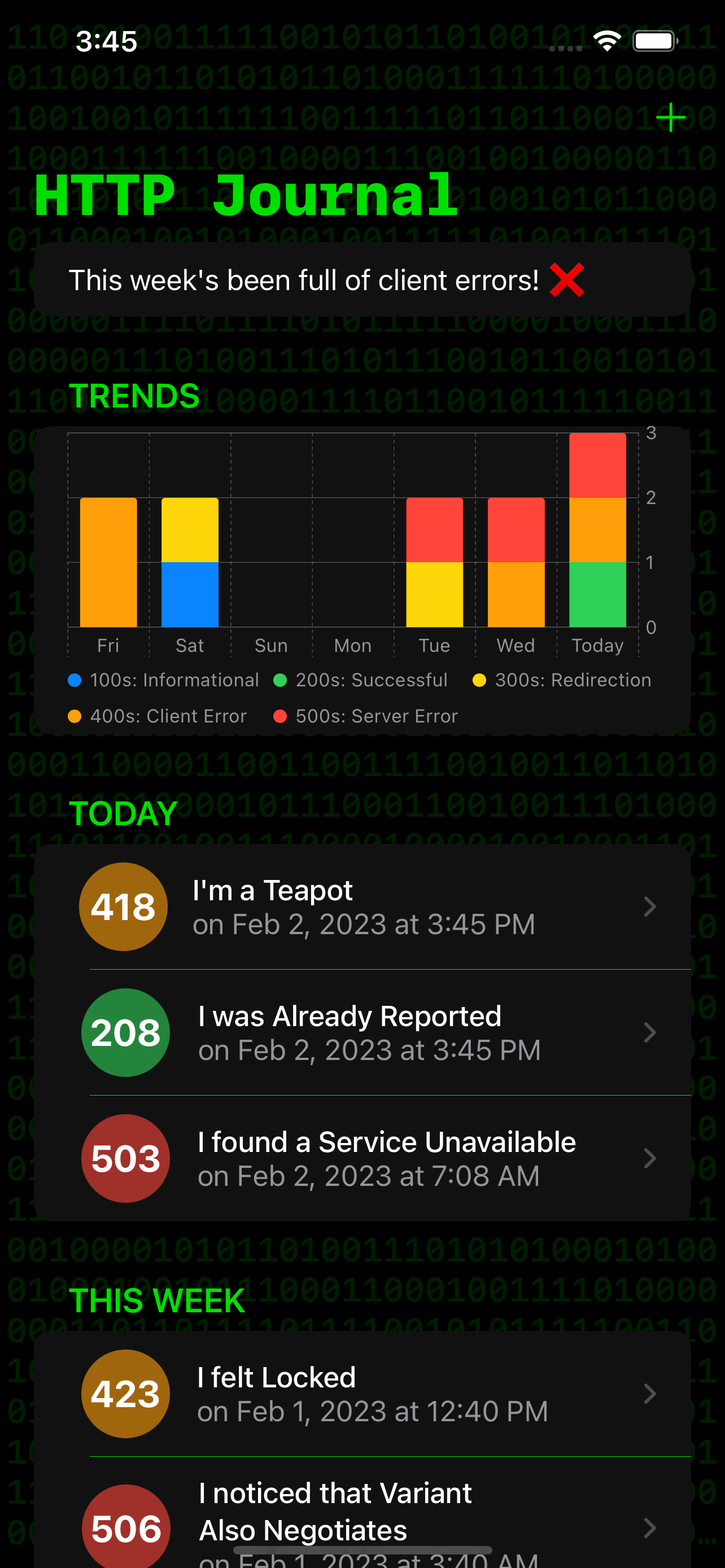The width and height of the screenshot is (725, 1568).
Task: Tap the Wi-Fi icon in status bar
Action: pos(607,40)
